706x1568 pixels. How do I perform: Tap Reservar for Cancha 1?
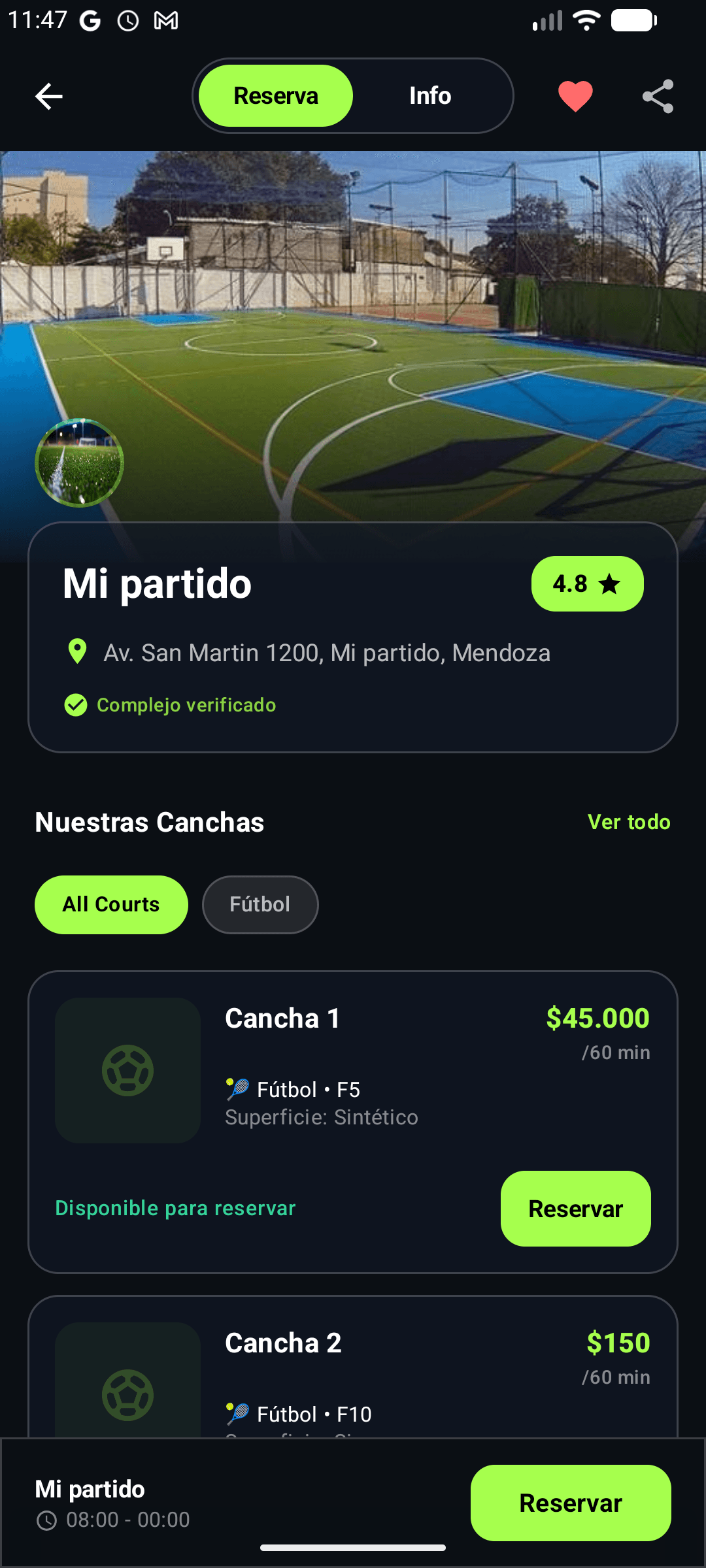575,1209
